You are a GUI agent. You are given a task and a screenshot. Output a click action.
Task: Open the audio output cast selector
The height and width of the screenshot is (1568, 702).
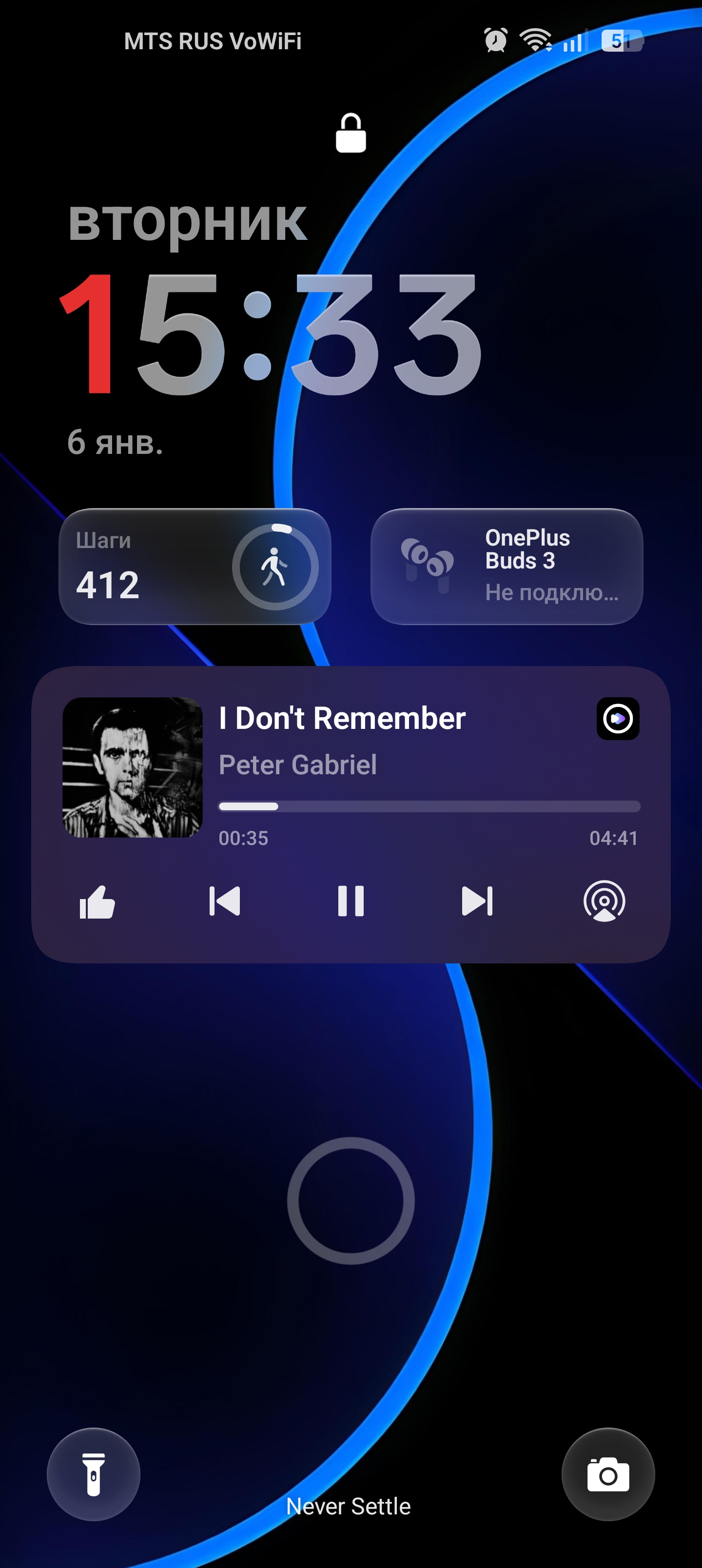point(604,901)
